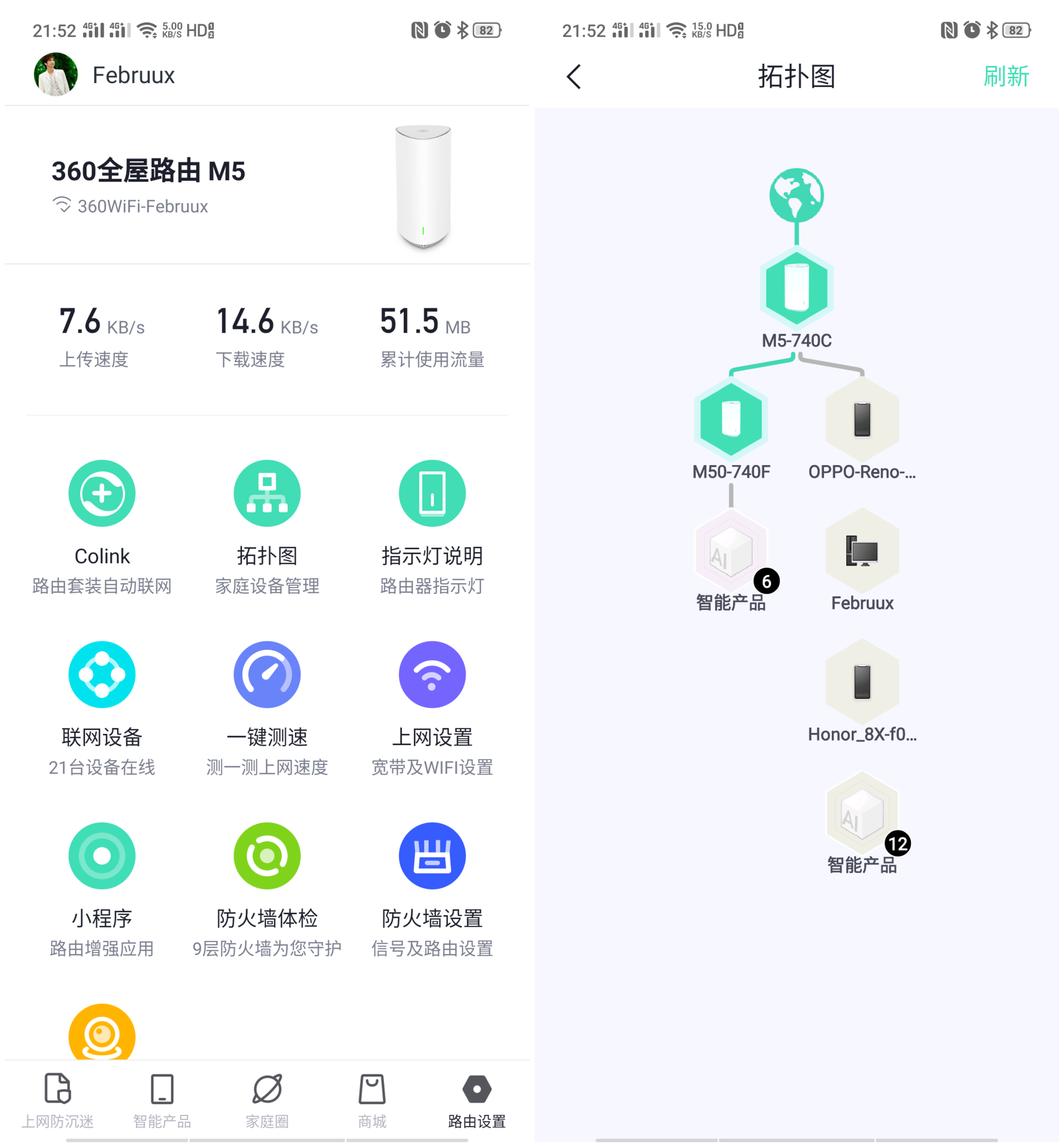The image size is (1064, 1147).
Task: Switch to 智能产品 bottom tab
Action: pyautogui.click(x=162, y=1099)
